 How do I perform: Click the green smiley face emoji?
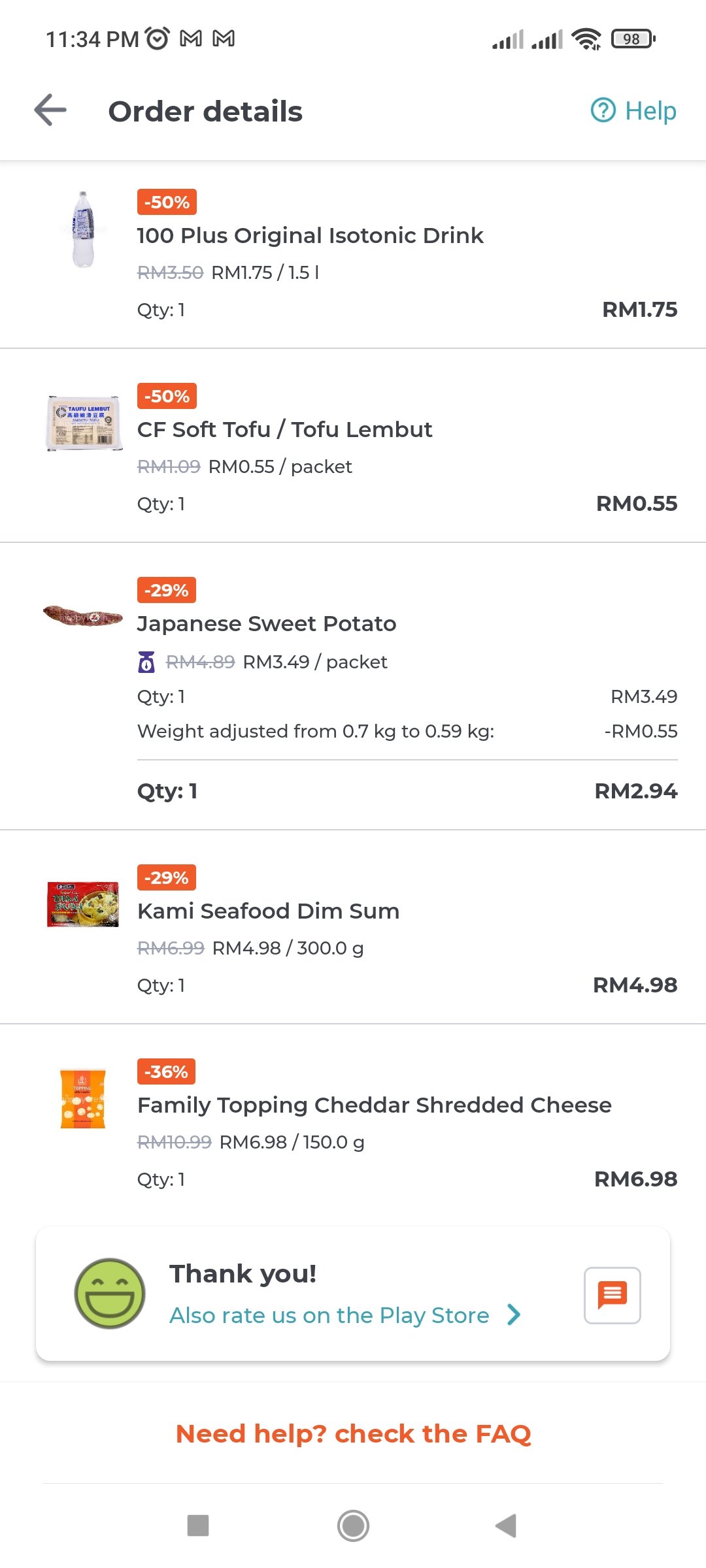coord(112,1296)
